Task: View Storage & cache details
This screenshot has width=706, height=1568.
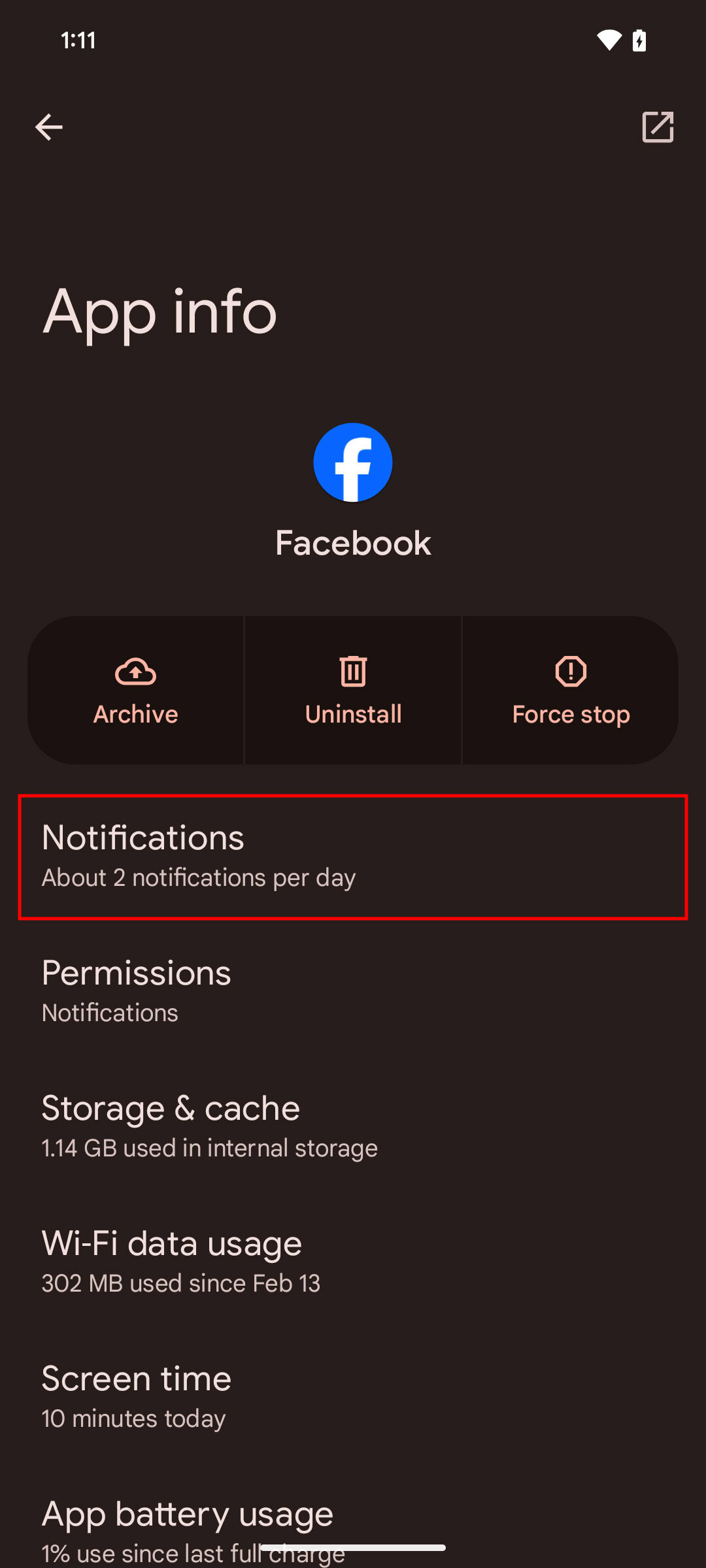Action: [x=353, y=1126]
